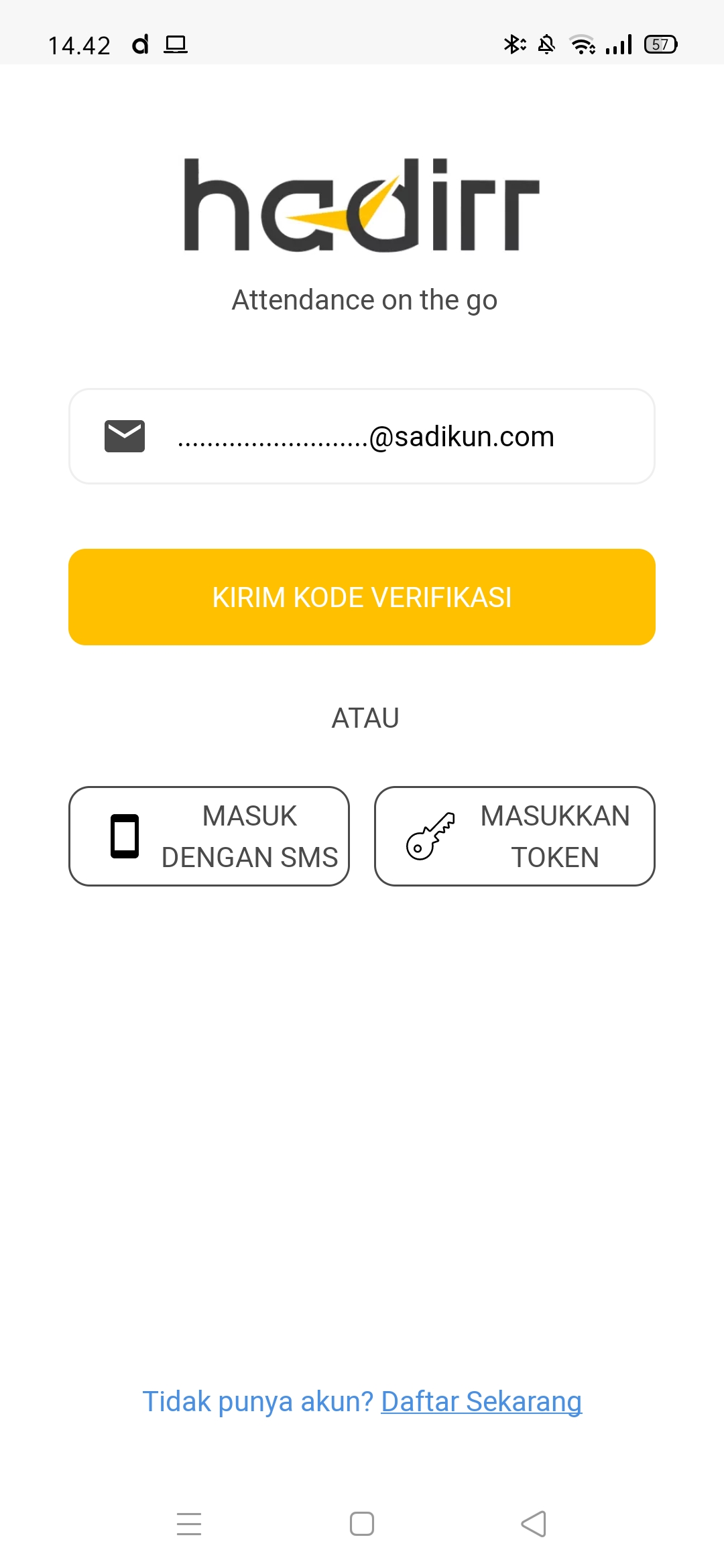Image resolution: width=724 pixels, height=1568 pixels.
Task: Choose MASUK DENGAN SMS login
Action: [209, 836]
